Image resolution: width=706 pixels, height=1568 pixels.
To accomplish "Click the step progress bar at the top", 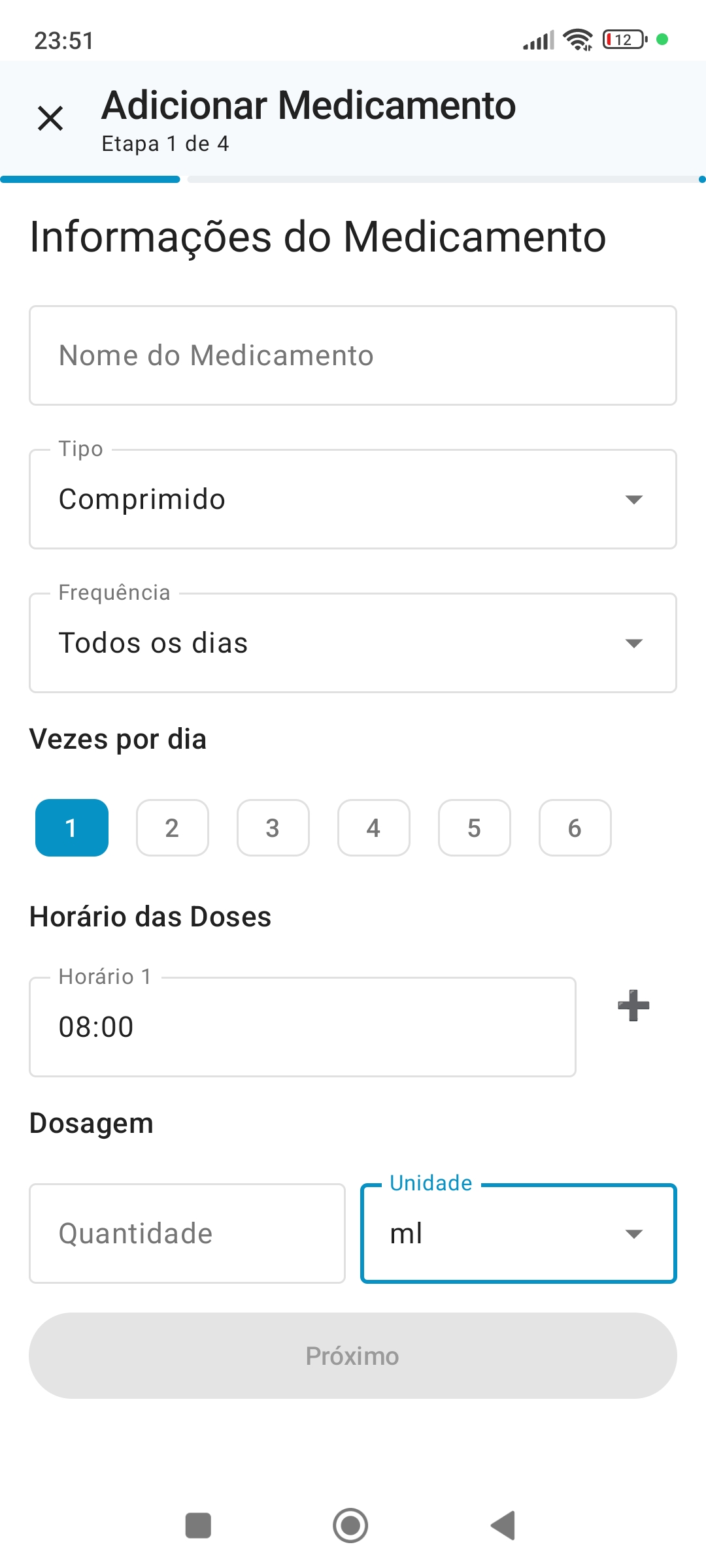I will [x=353, y=178].
